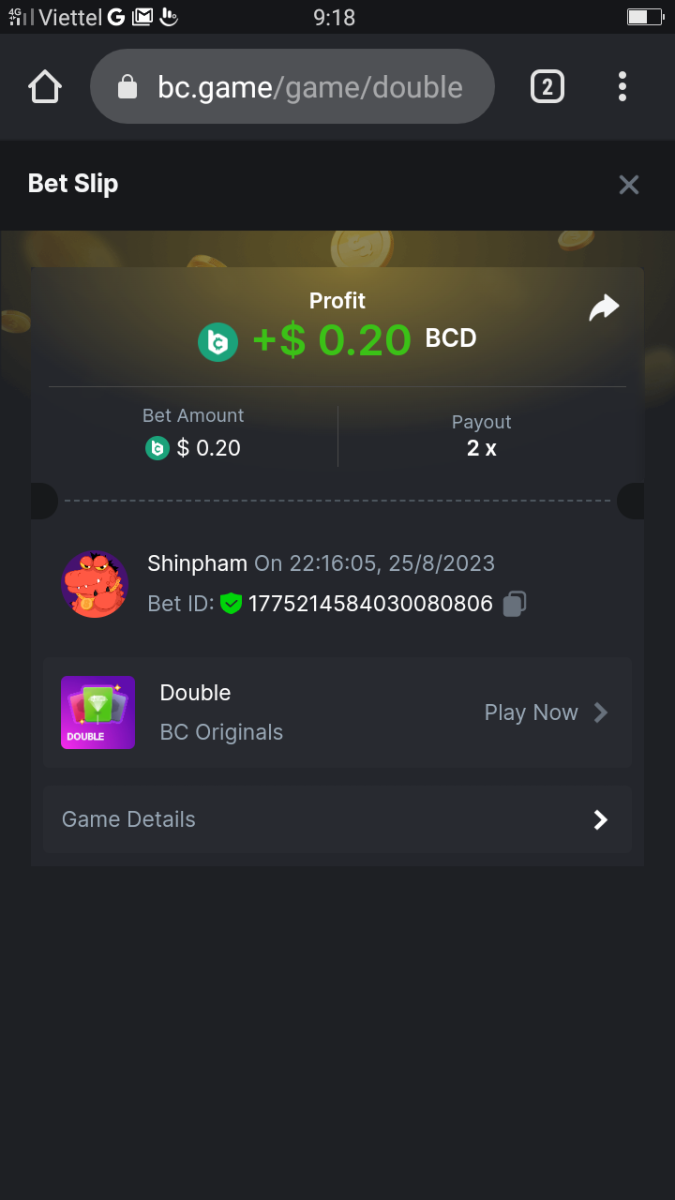
Task: Open the browser tab switcher
Action: 546,87
